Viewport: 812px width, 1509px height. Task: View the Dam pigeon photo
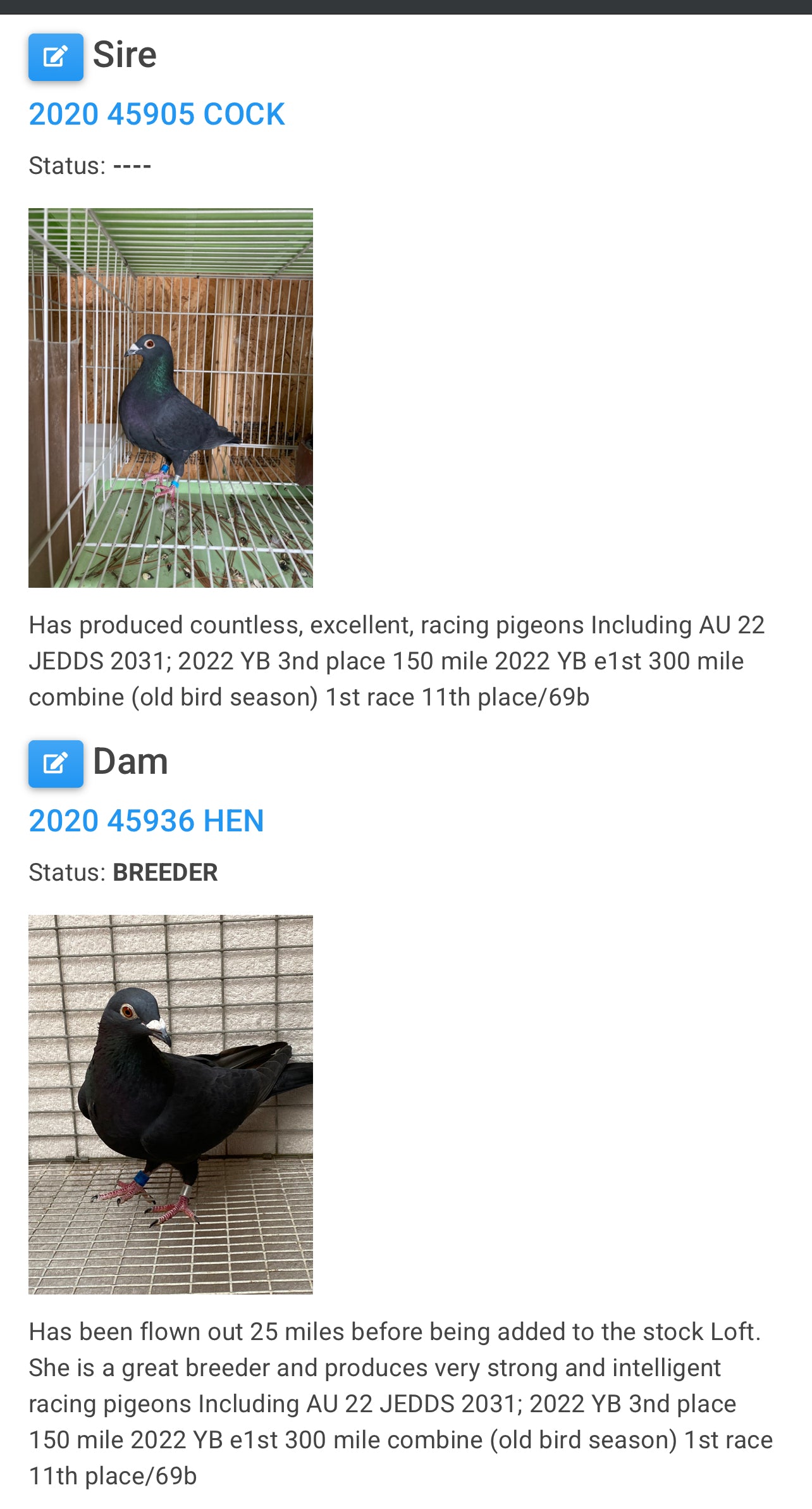coord(171,1104)
